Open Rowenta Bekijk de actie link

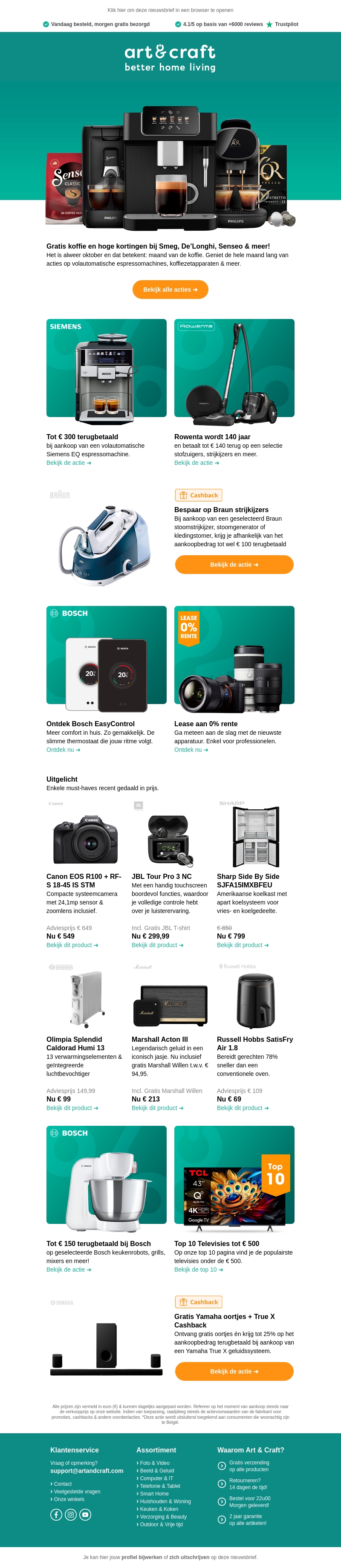pos(196,463)
